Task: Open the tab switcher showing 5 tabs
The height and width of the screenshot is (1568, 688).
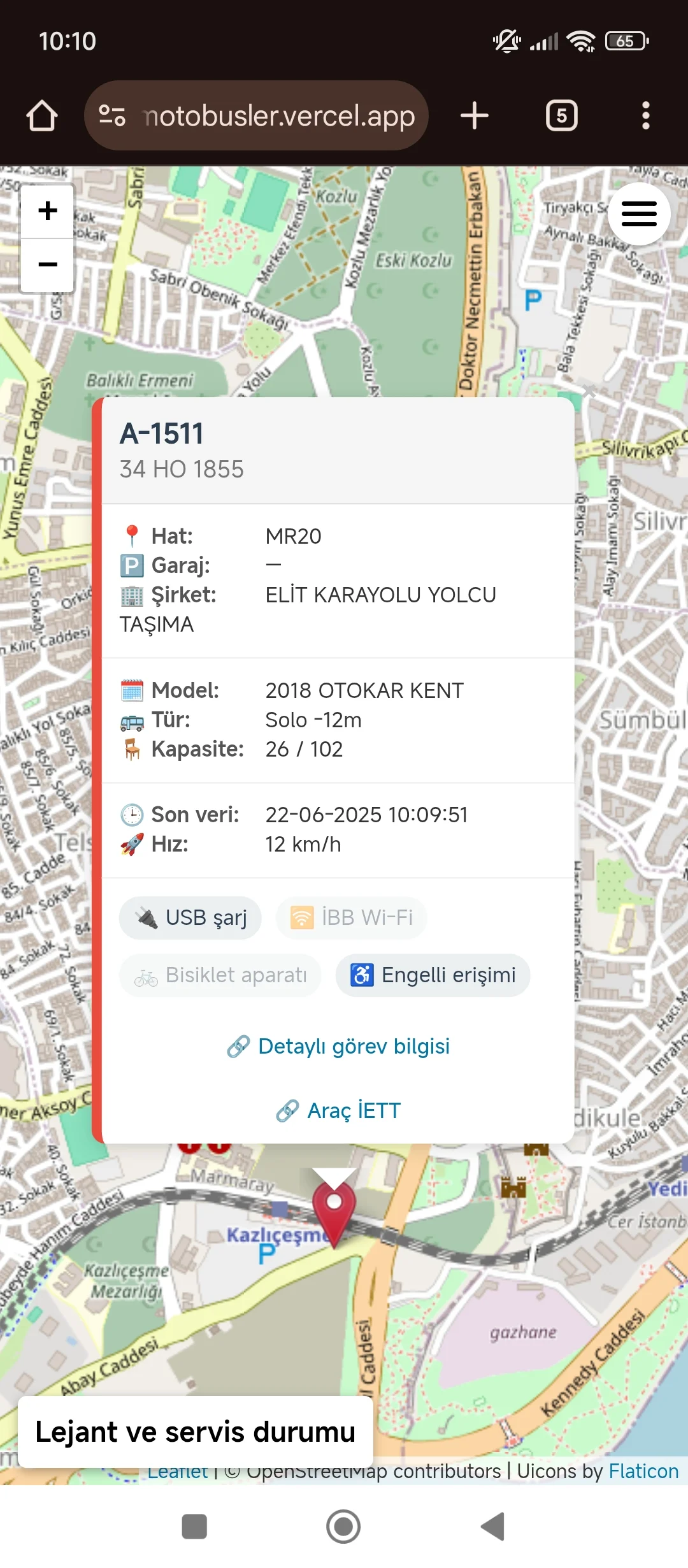Action: pos(561,115)
